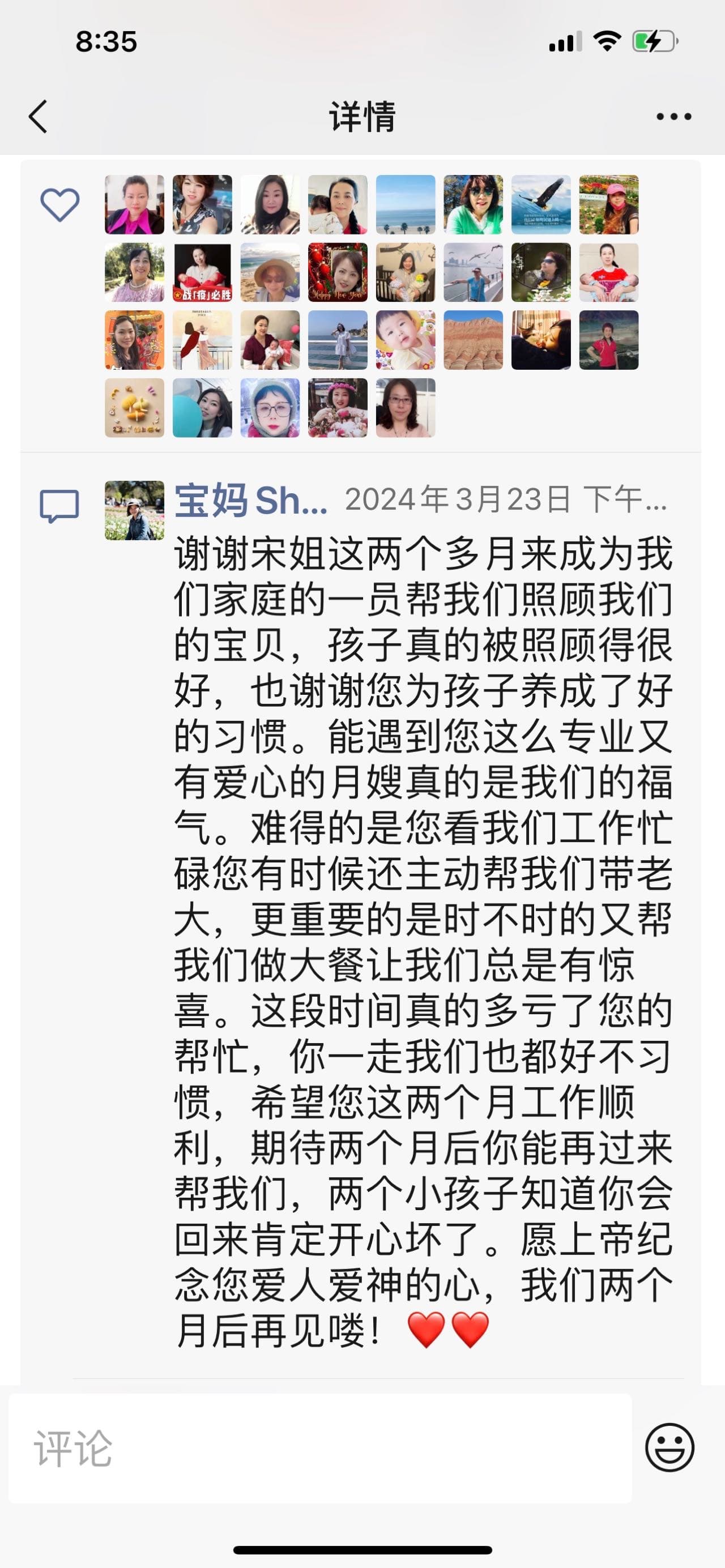Open the liker avatar with Happy New Year frame
725x1568 pixels.
tap(337, 272)
